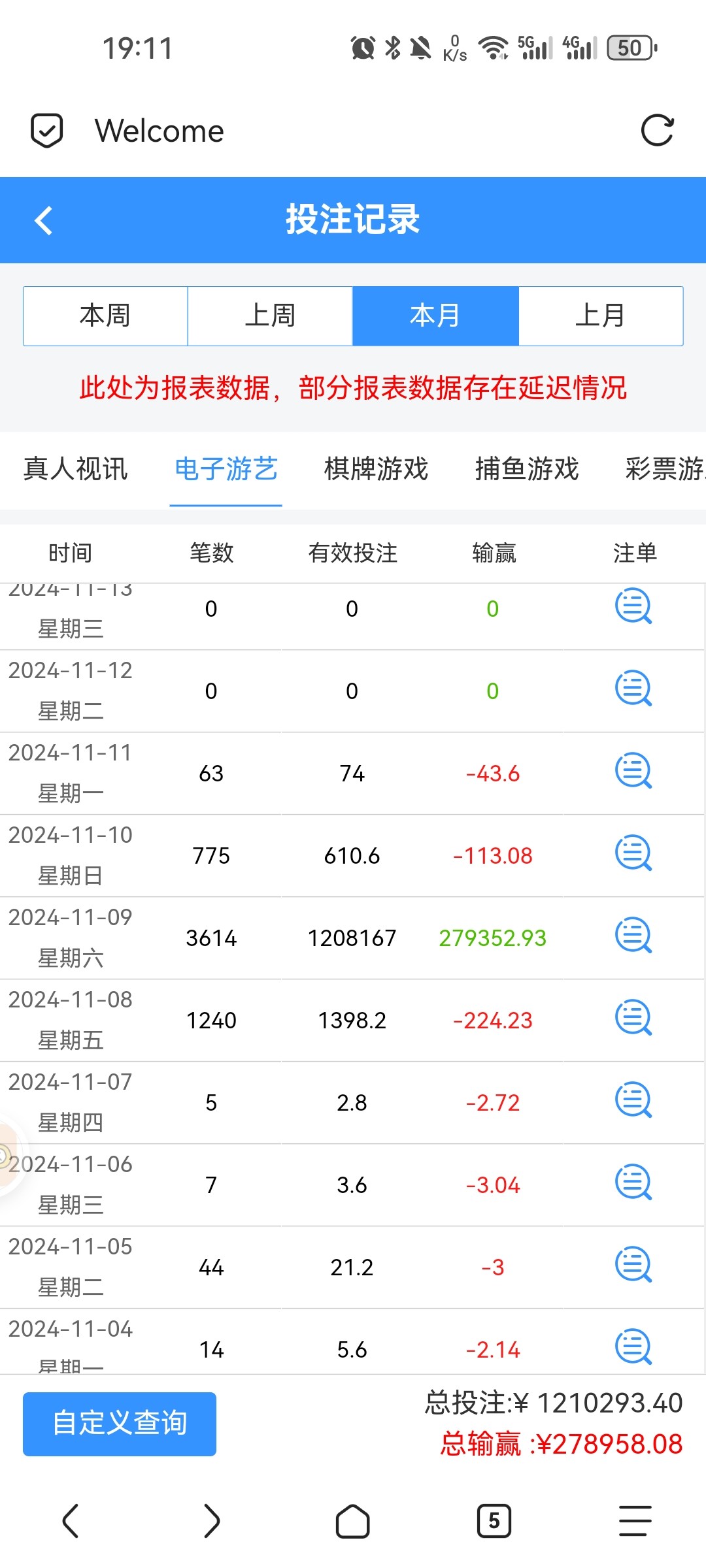
Task: Check bet slip for 2024-11-11
Action: pos(633,771)
